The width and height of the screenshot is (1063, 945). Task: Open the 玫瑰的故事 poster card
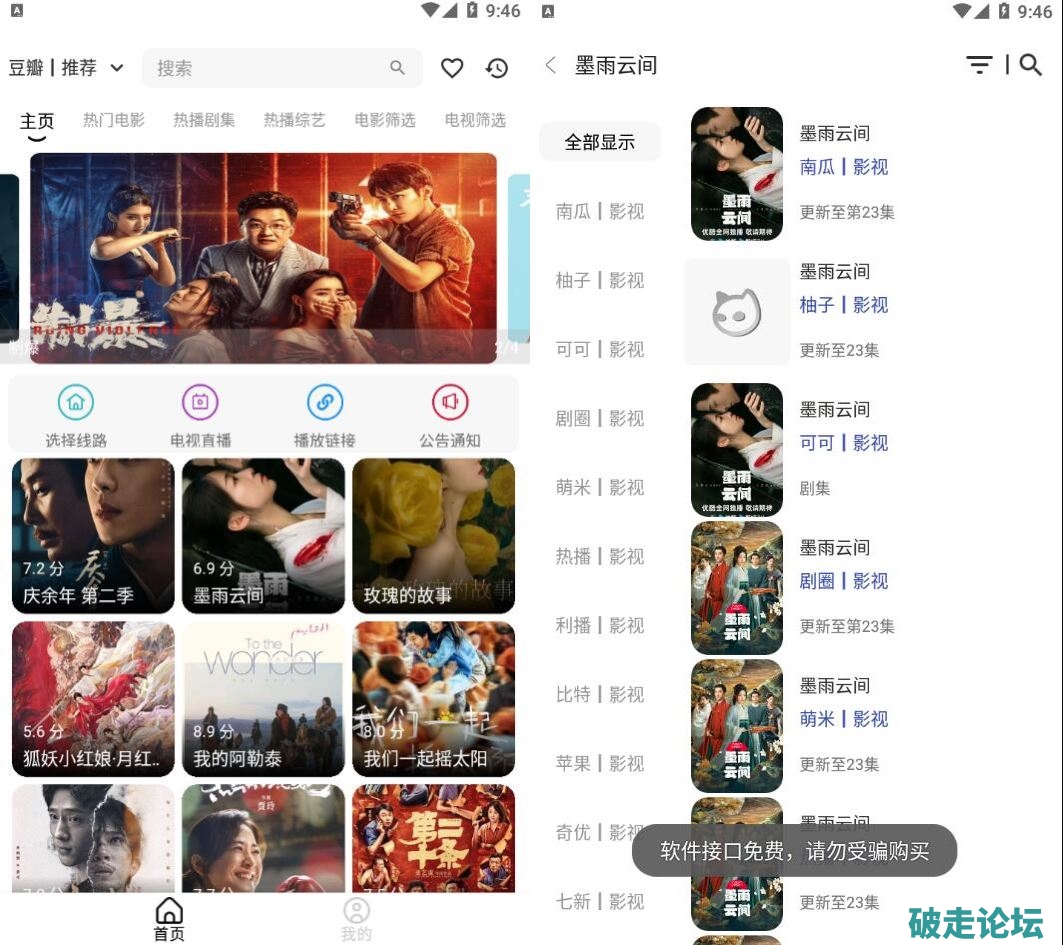tap(433, 535)
